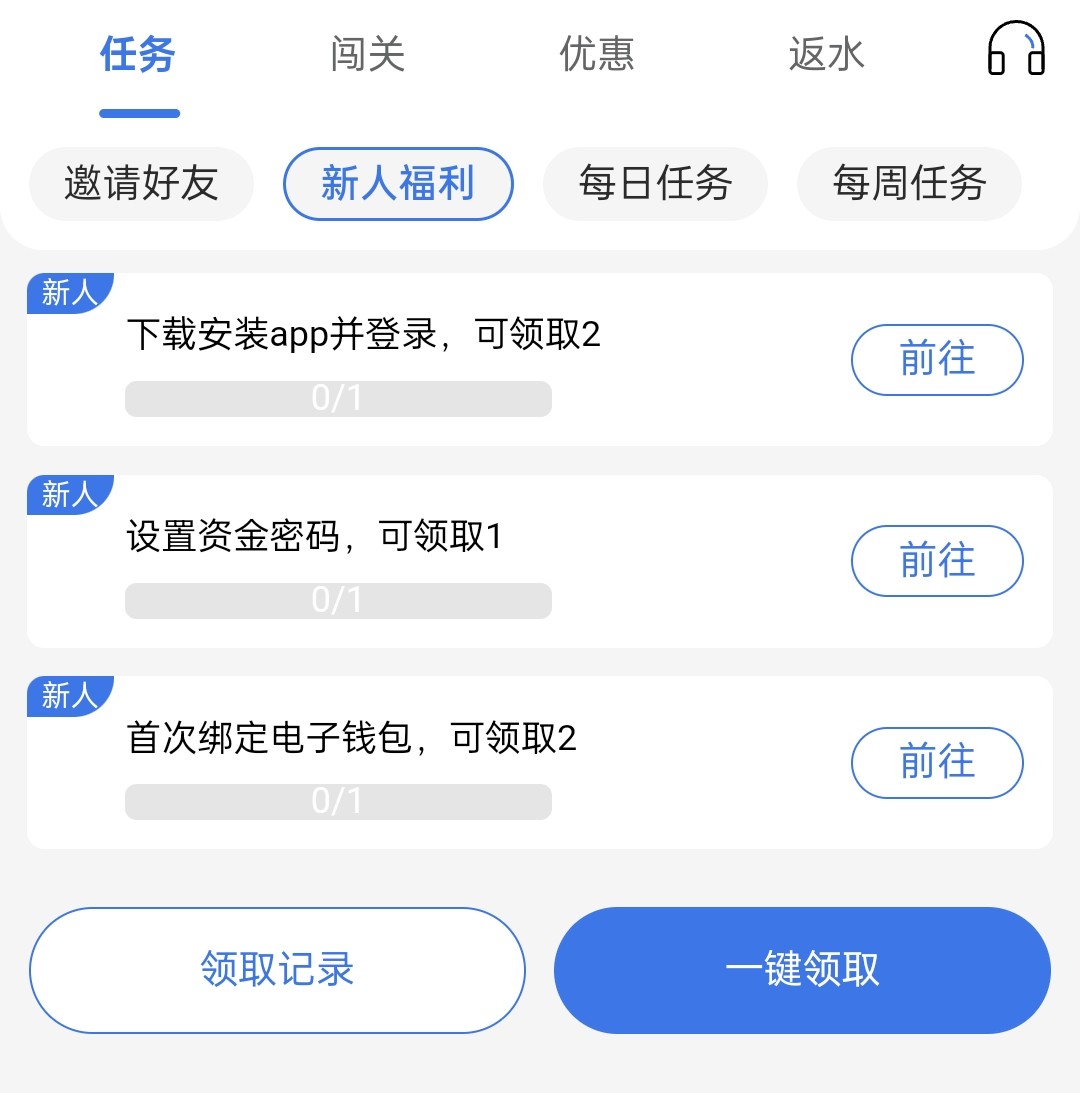Open 领取记录 history
Image resolution: width=1080 pixels, height=1093 pixels.
pos(277,970)
